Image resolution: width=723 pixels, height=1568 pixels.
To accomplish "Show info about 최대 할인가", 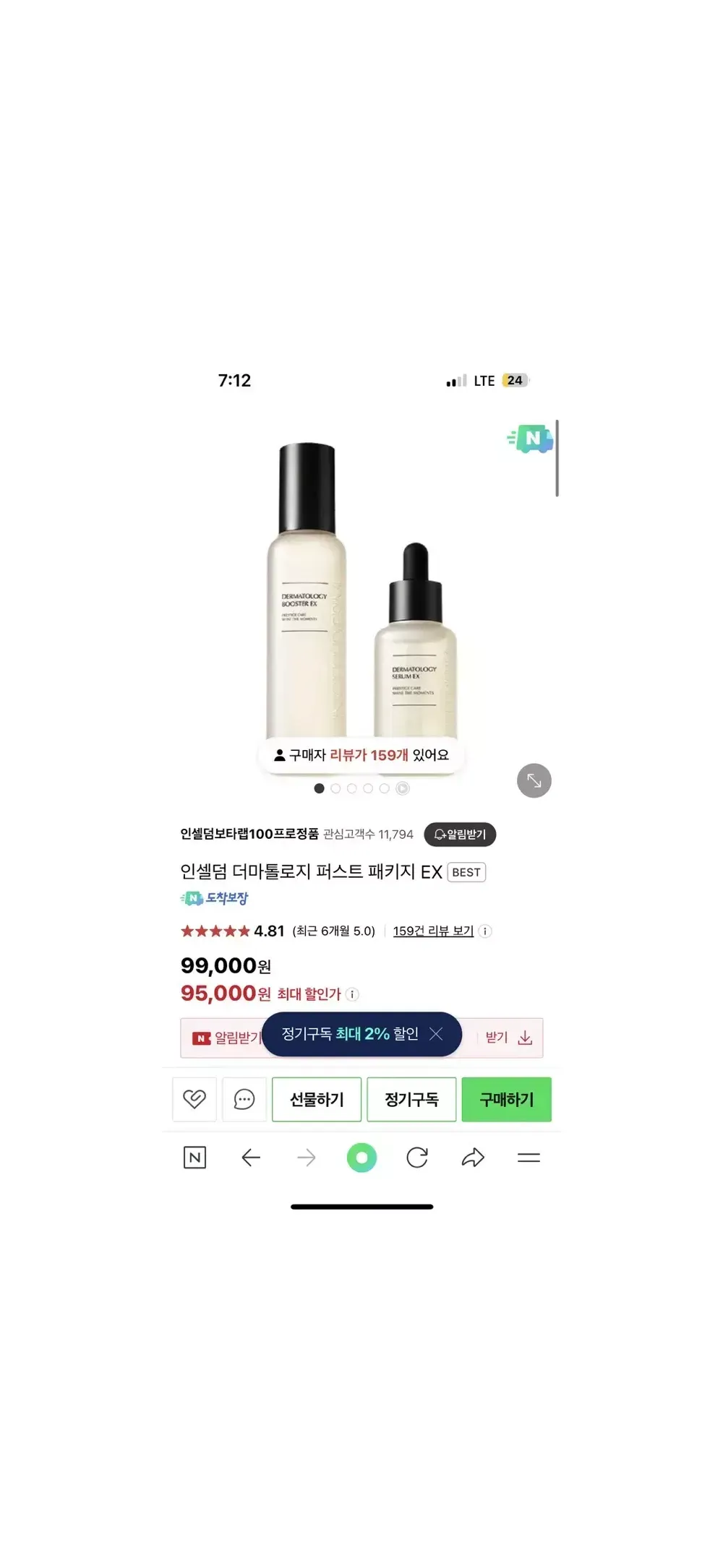I will [352, 994].
